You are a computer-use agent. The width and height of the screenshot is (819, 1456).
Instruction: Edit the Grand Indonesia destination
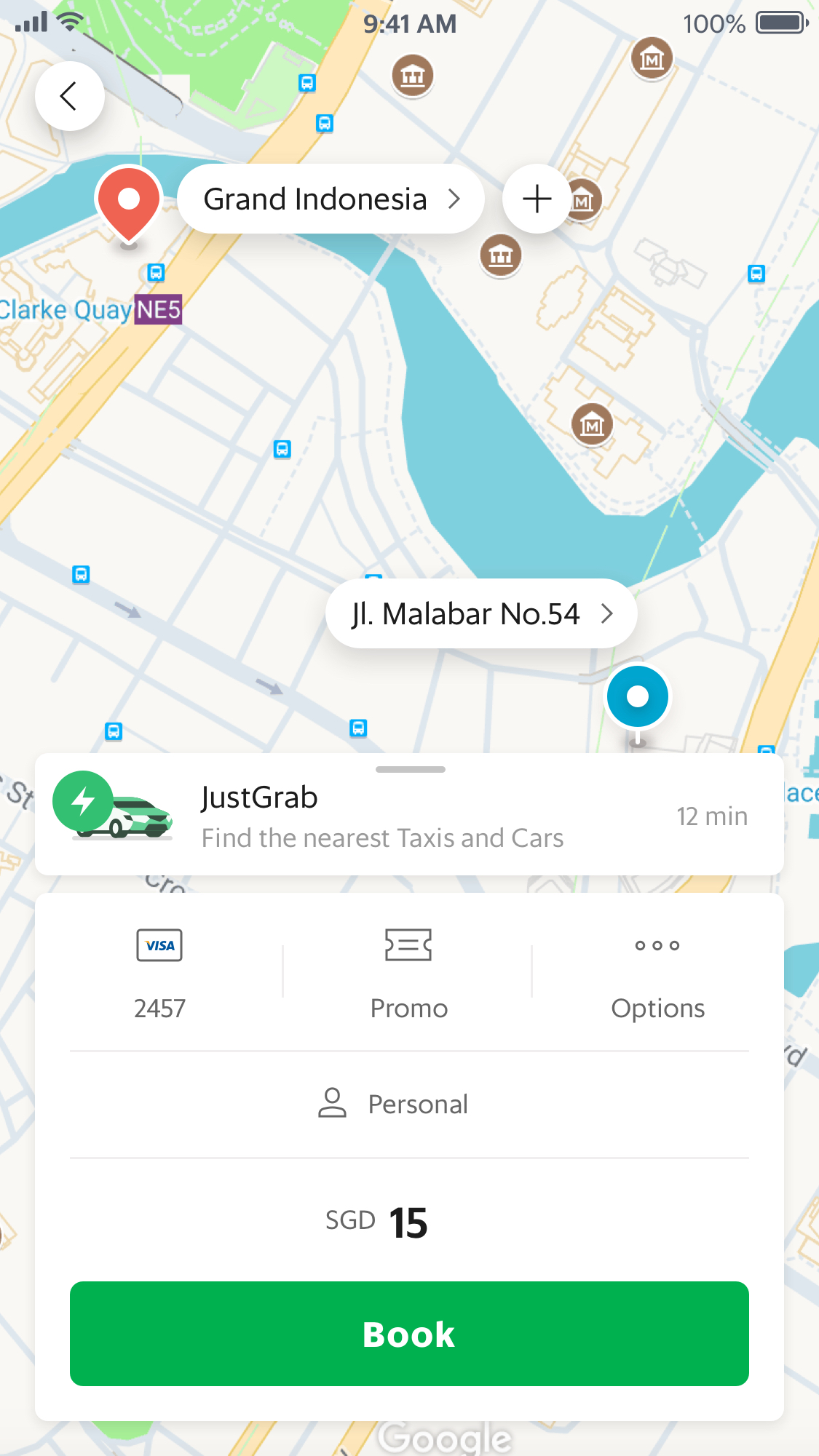331,199
